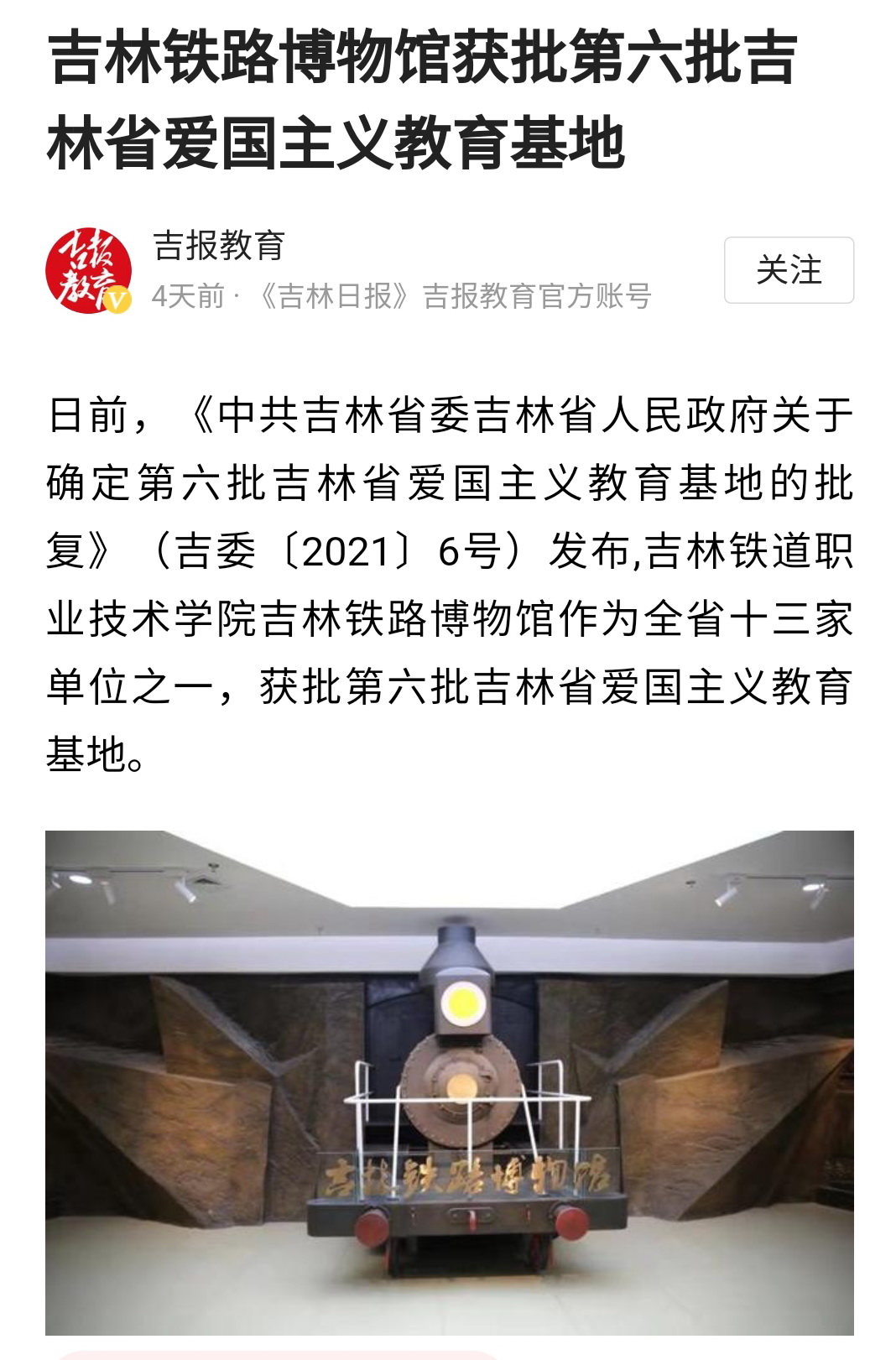View the railway museum locomotive photo
Viewport: 896px width, 1360px height.
coord(449,1081)
